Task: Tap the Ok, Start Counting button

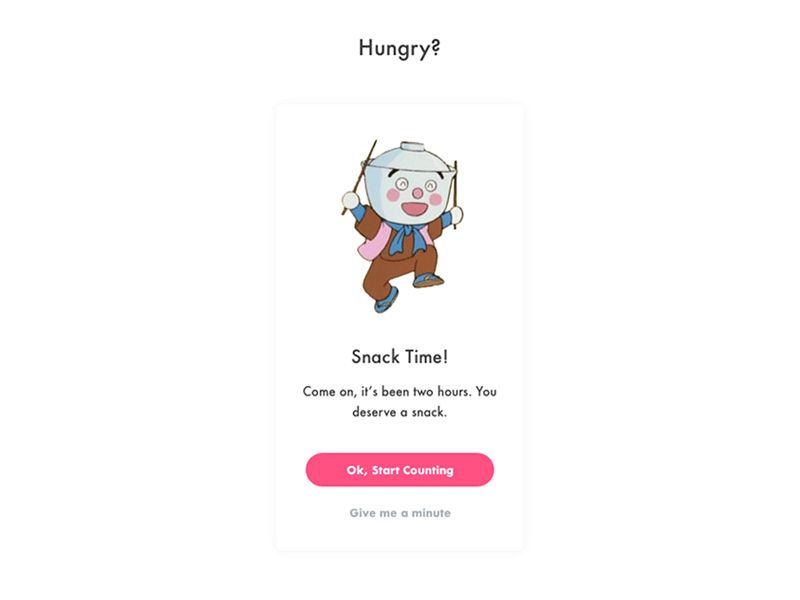Action: [399, 470]
